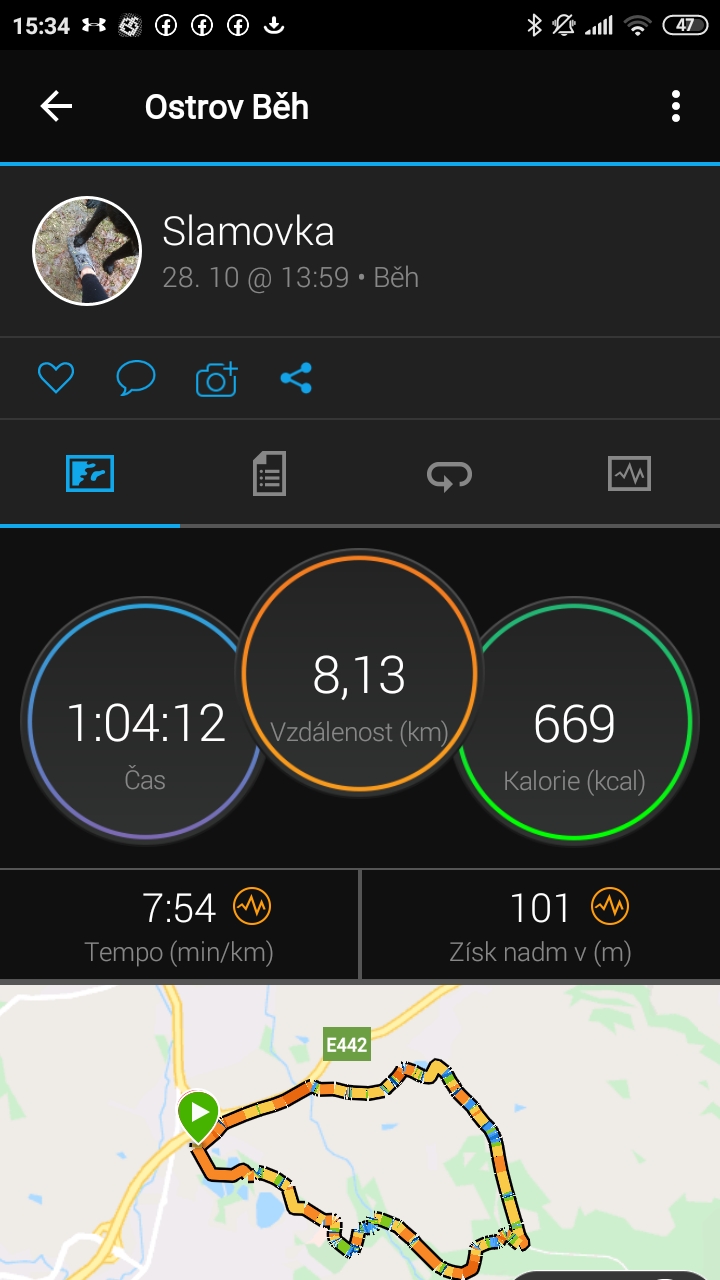Switch to the charts tab

[629, 473]
